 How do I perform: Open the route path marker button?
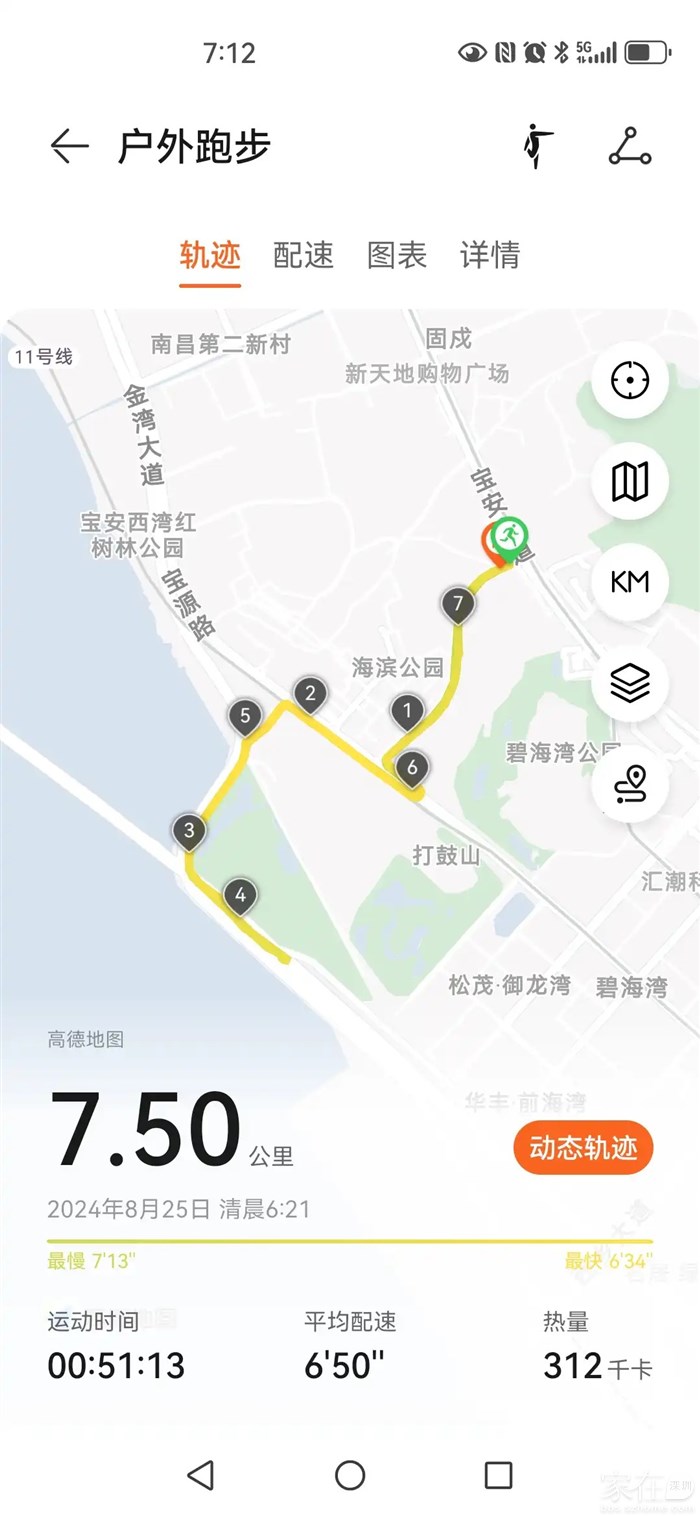(630, 786)
